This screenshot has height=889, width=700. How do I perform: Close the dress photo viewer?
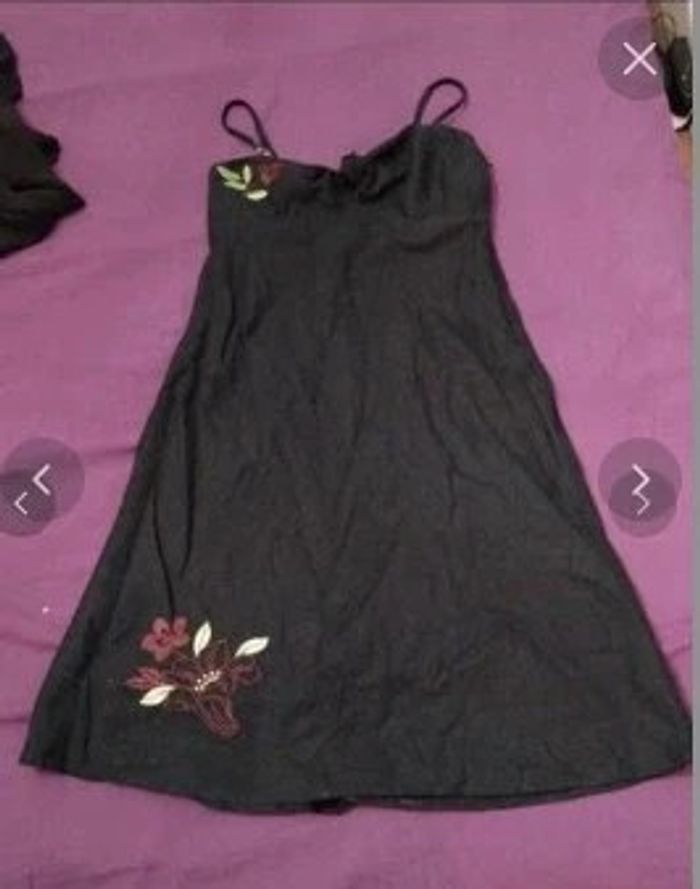[x=639, y=59]
